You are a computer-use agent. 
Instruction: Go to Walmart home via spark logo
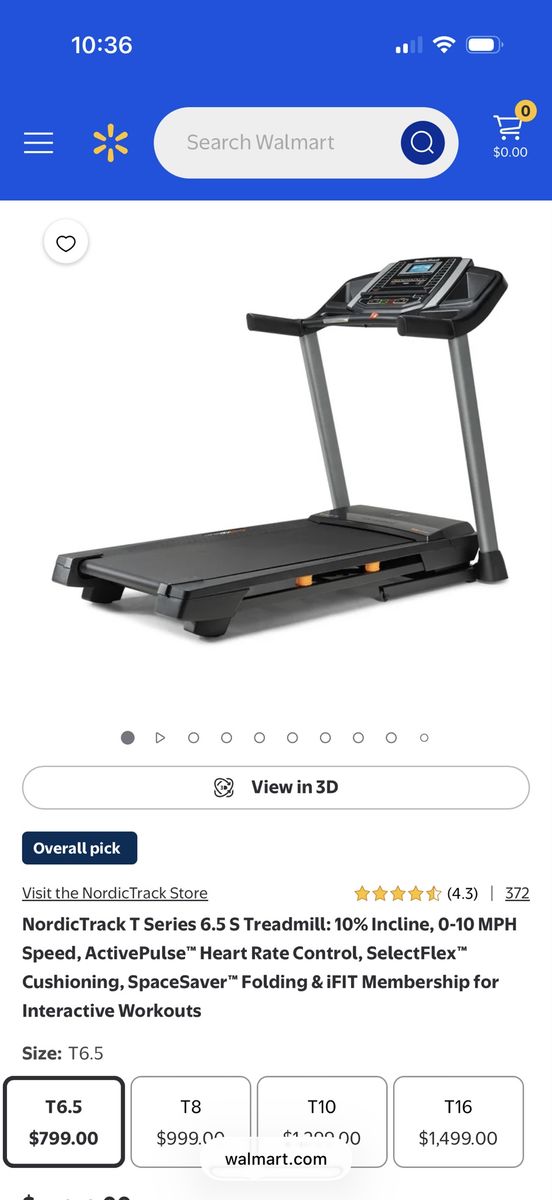(x=111, y=143)
